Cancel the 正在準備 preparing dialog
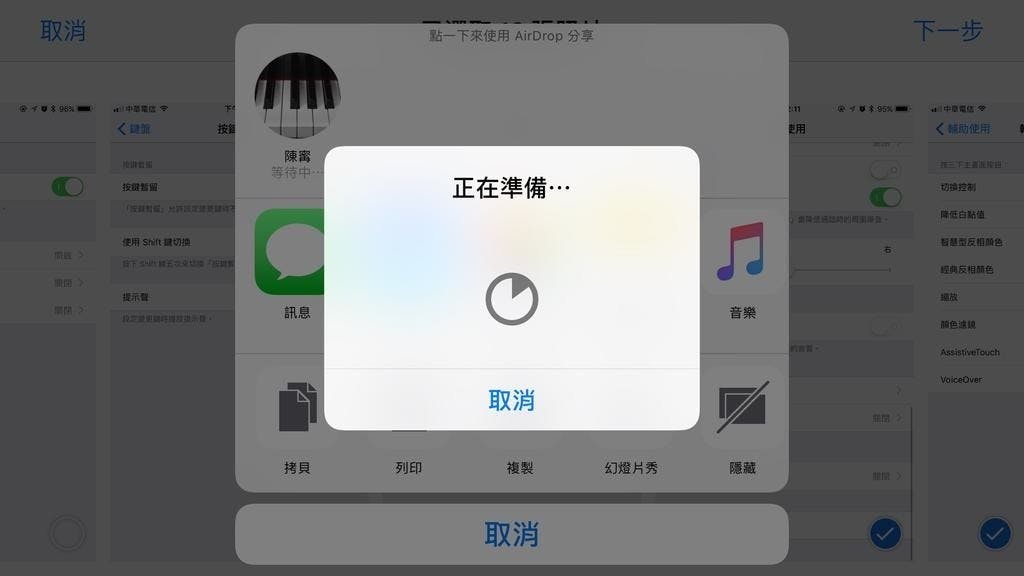This screenshot has width=1024, height=576. [511, 400]
